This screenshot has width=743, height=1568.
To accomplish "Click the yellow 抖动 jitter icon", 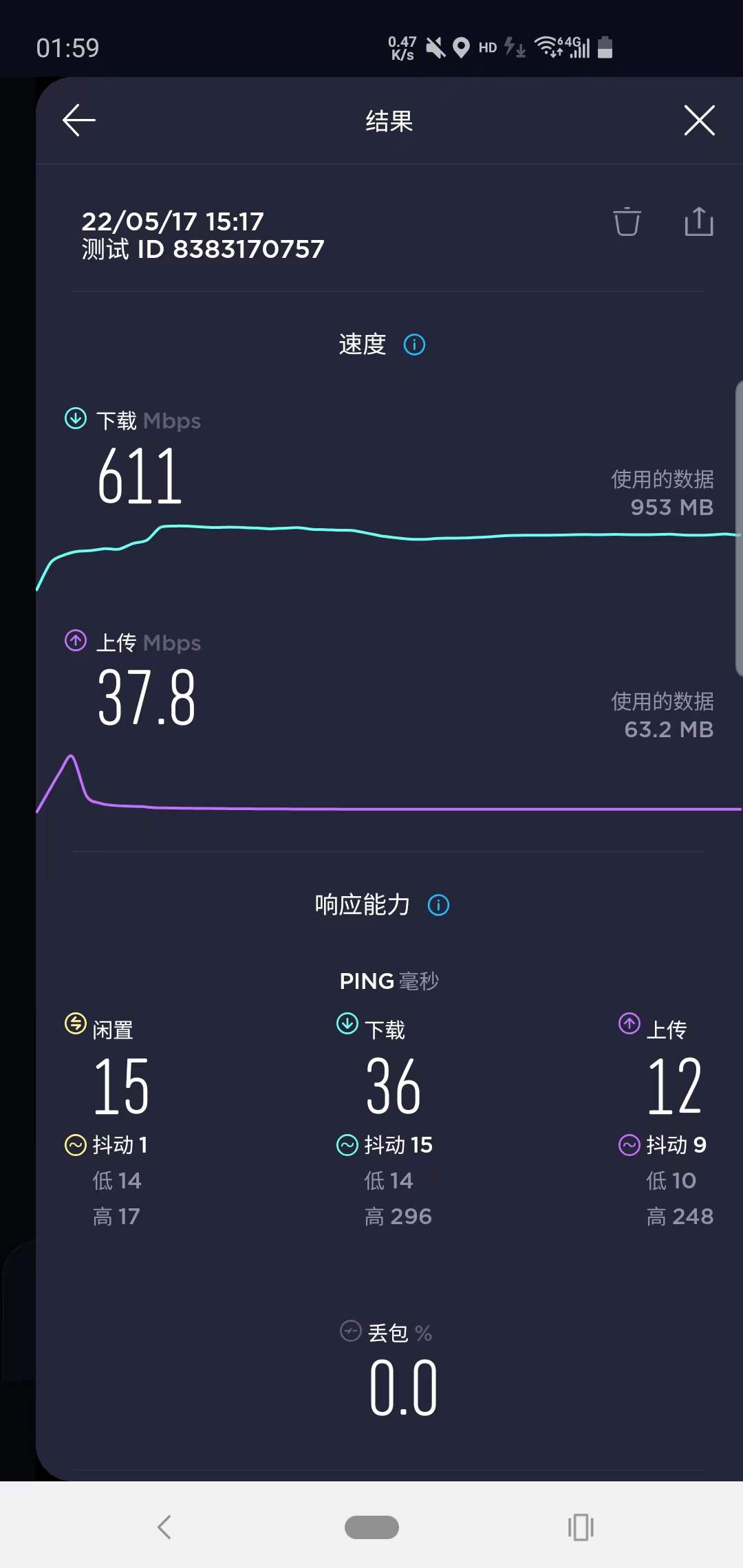I will pos(76,1144).
